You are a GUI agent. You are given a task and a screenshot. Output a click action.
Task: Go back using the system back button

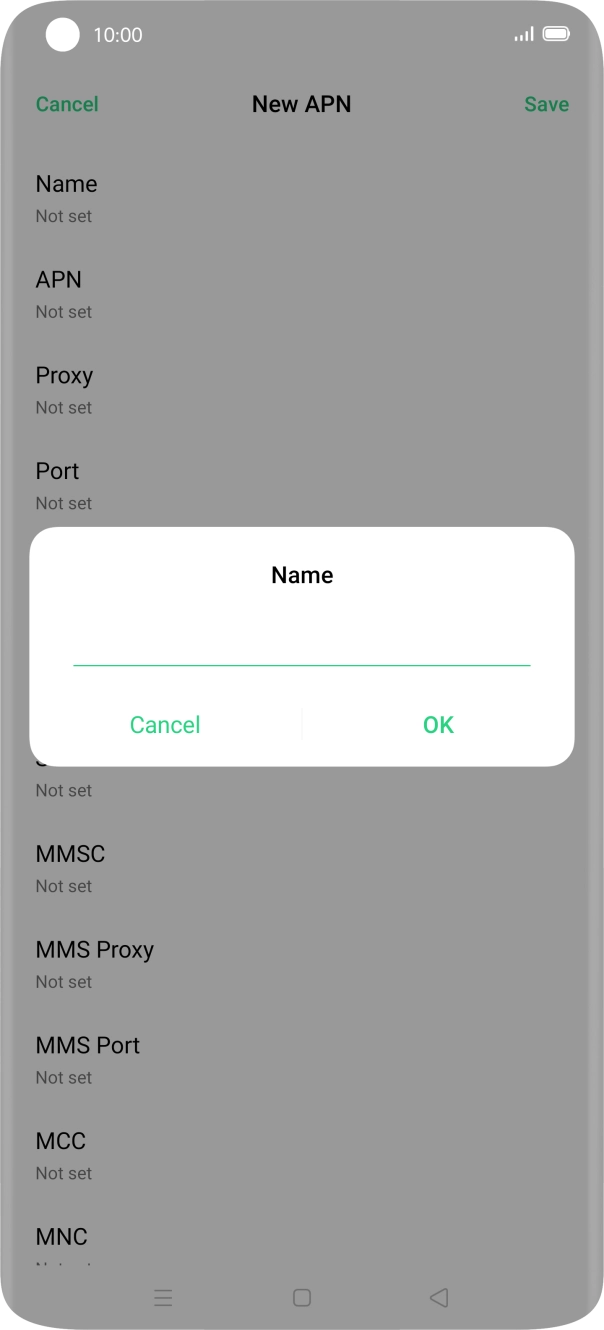point(438,1298)
